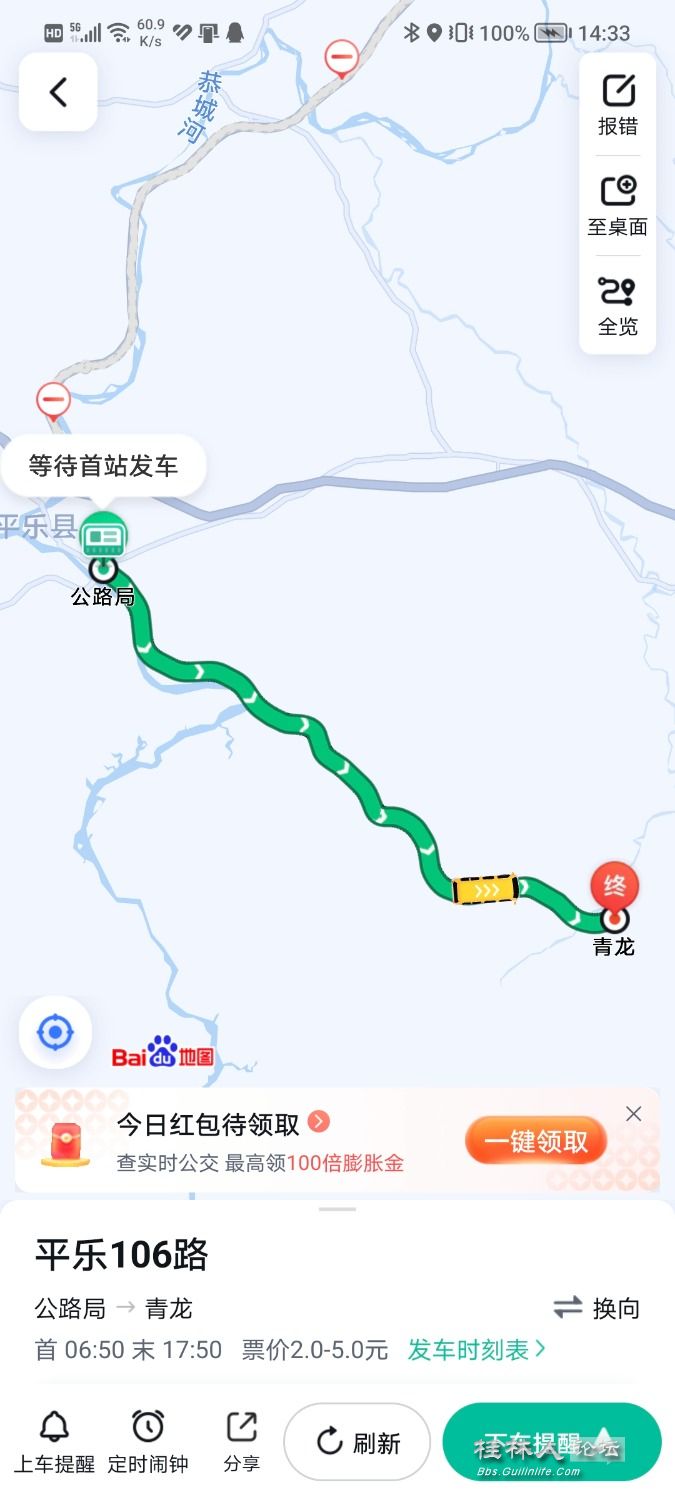This screenshot has width=675, height=1500.
Task: Show full route overview with 全览
Action: click(x=618, y=305)
